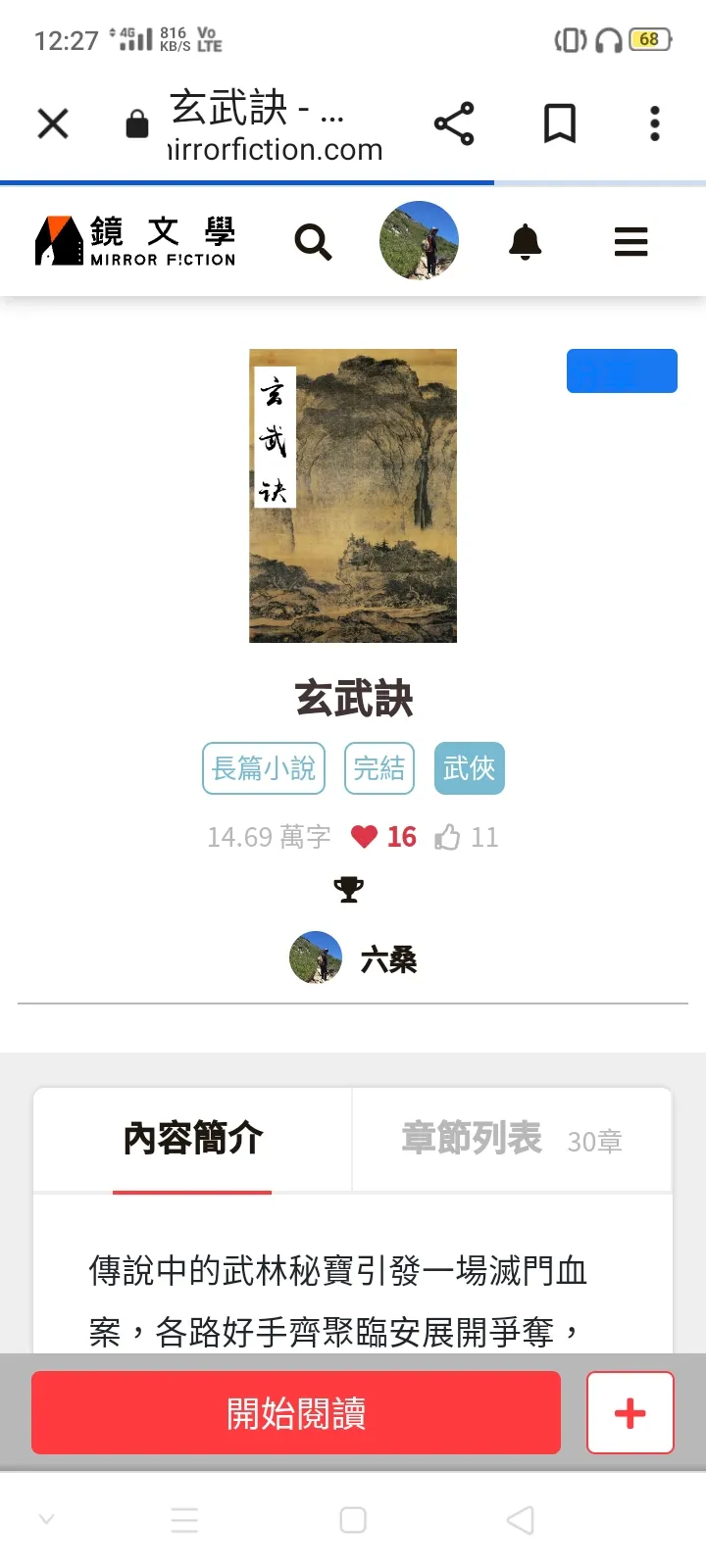Tap the red plus button
Screen dimensions: 706x1568
[x=630, y=1413]
